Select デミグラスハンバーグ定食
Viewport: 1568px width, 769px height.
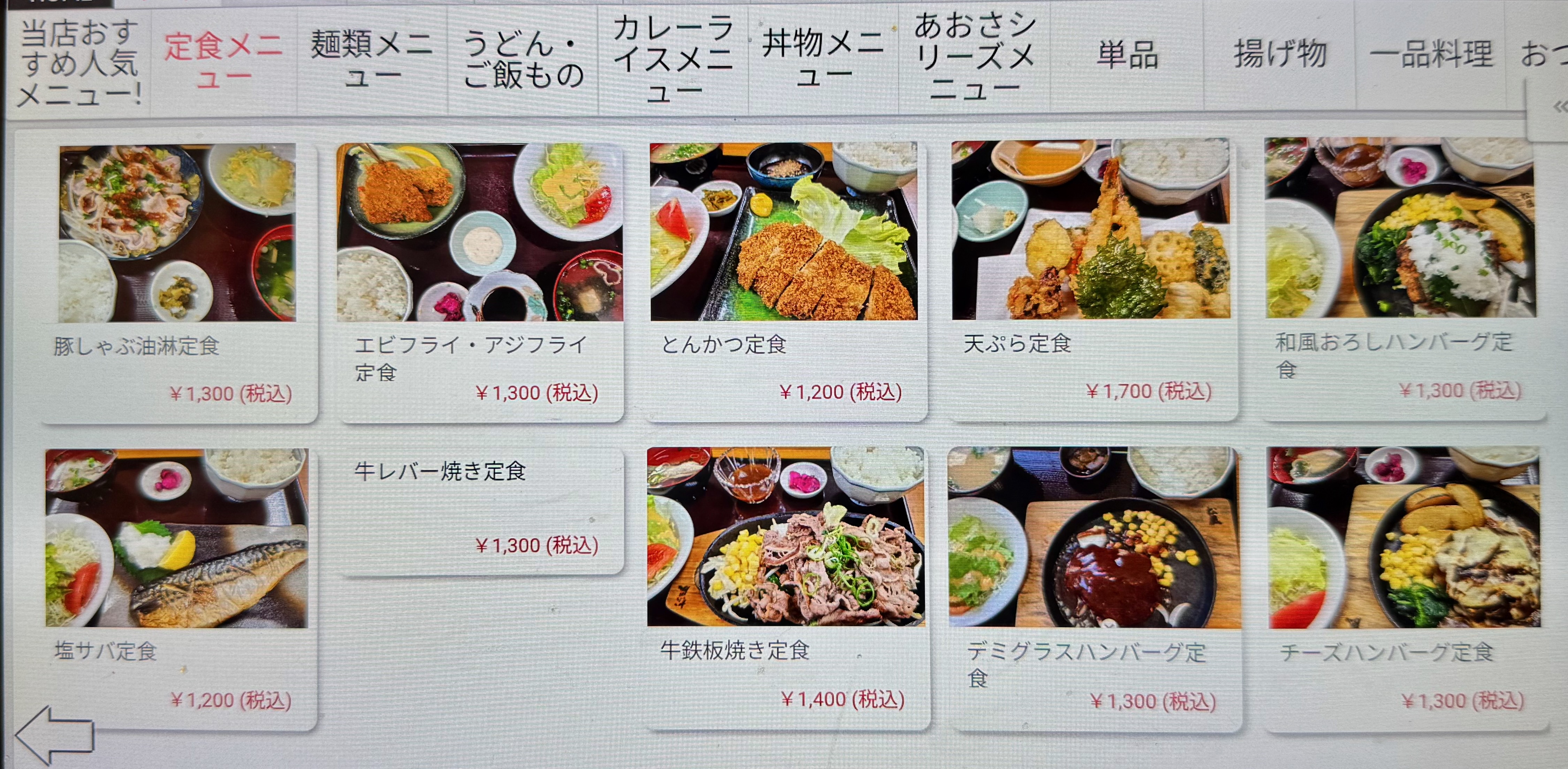[1094, 588]
